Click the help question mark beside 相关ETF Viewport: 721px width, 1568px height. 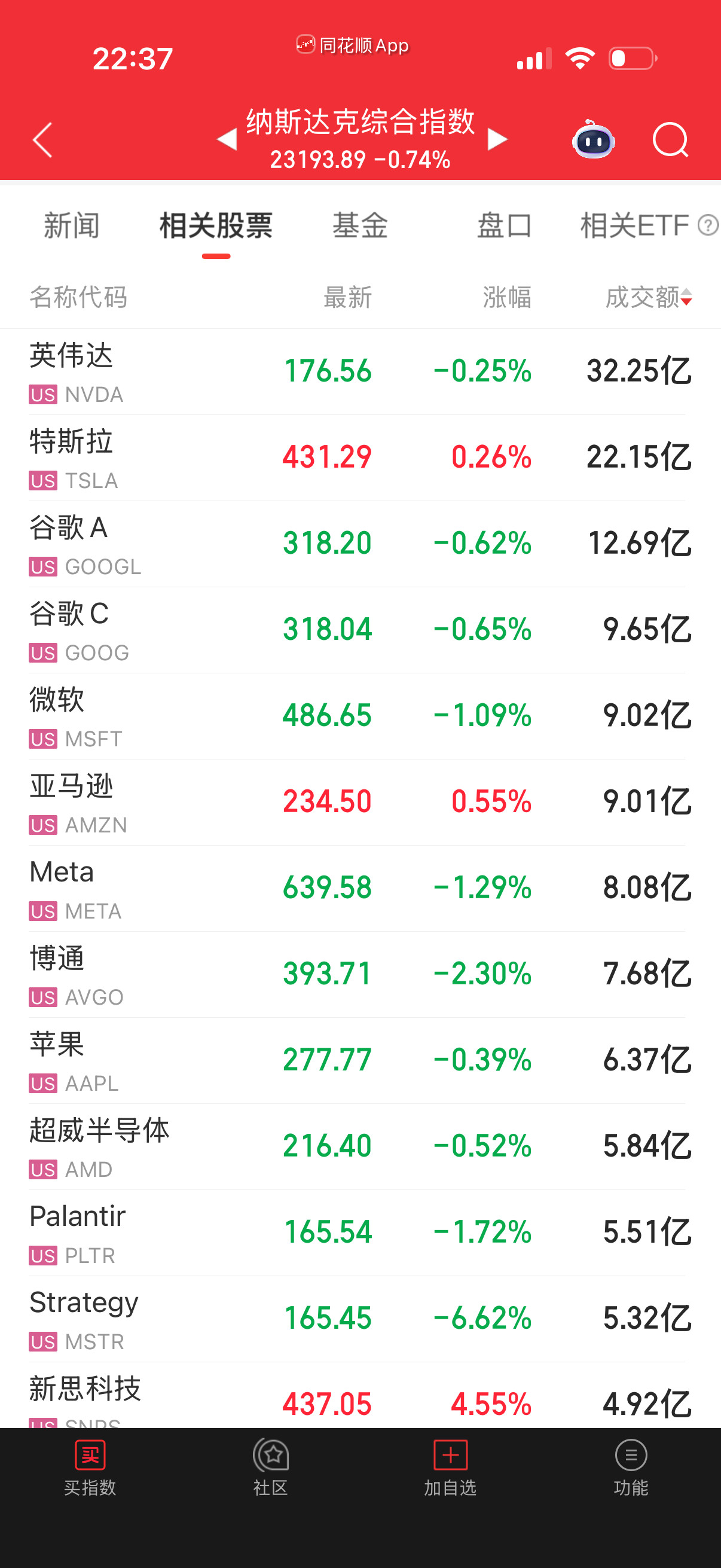(709, 226)
